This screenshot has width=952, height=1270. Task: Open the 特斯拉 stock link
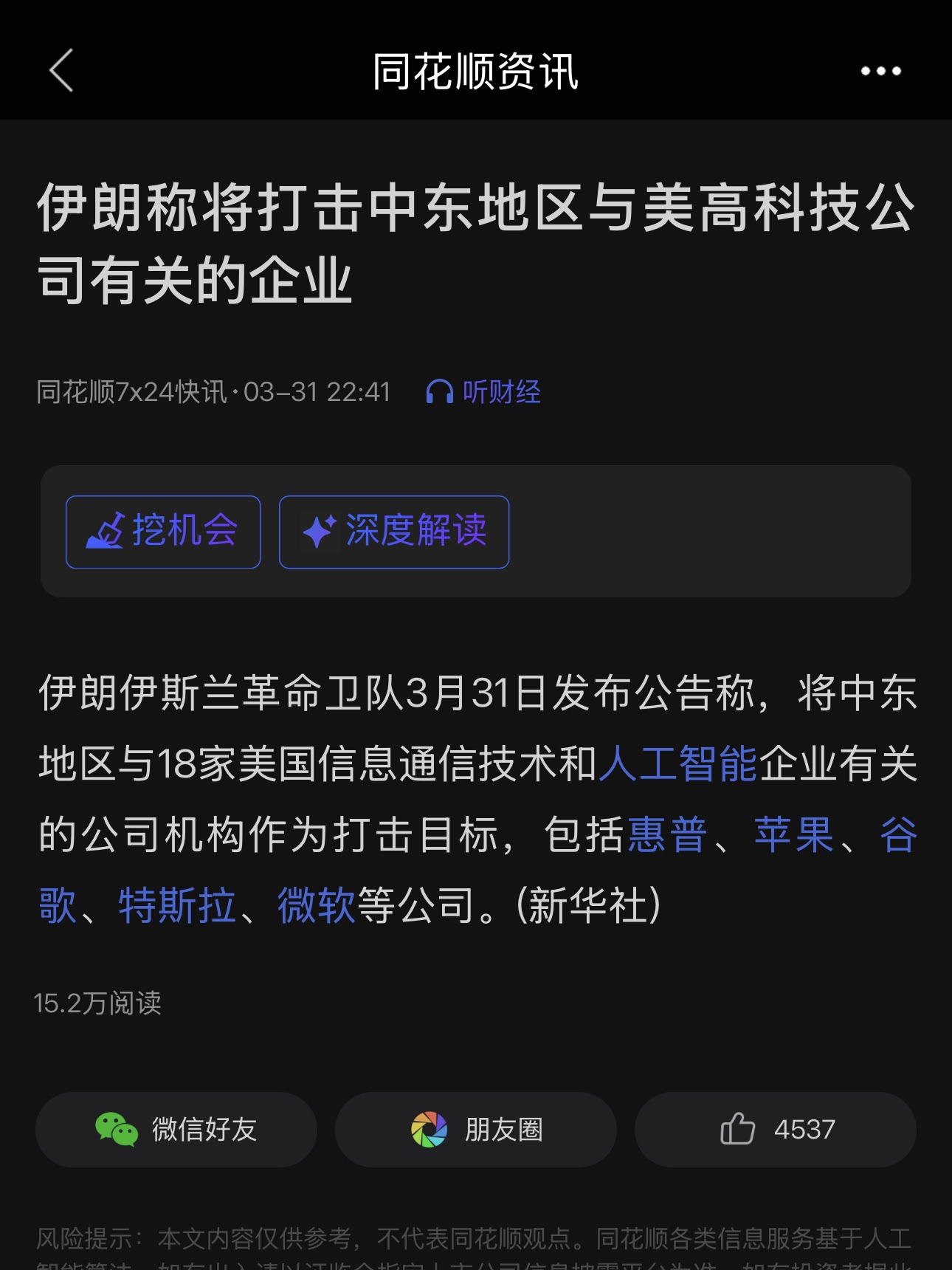177,906
